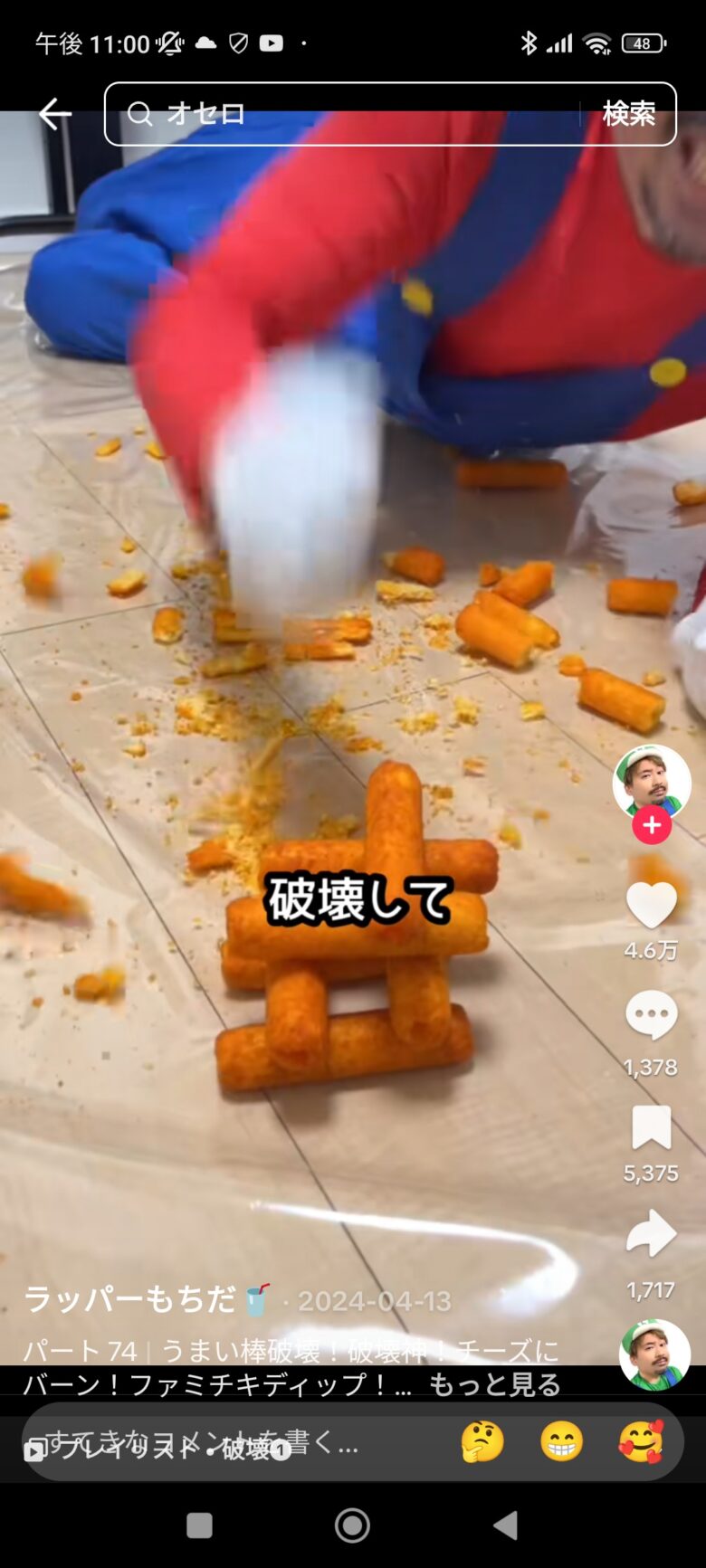Send the smiling hearts emoji
The image size is (706, 1568).
(641, 1441)
